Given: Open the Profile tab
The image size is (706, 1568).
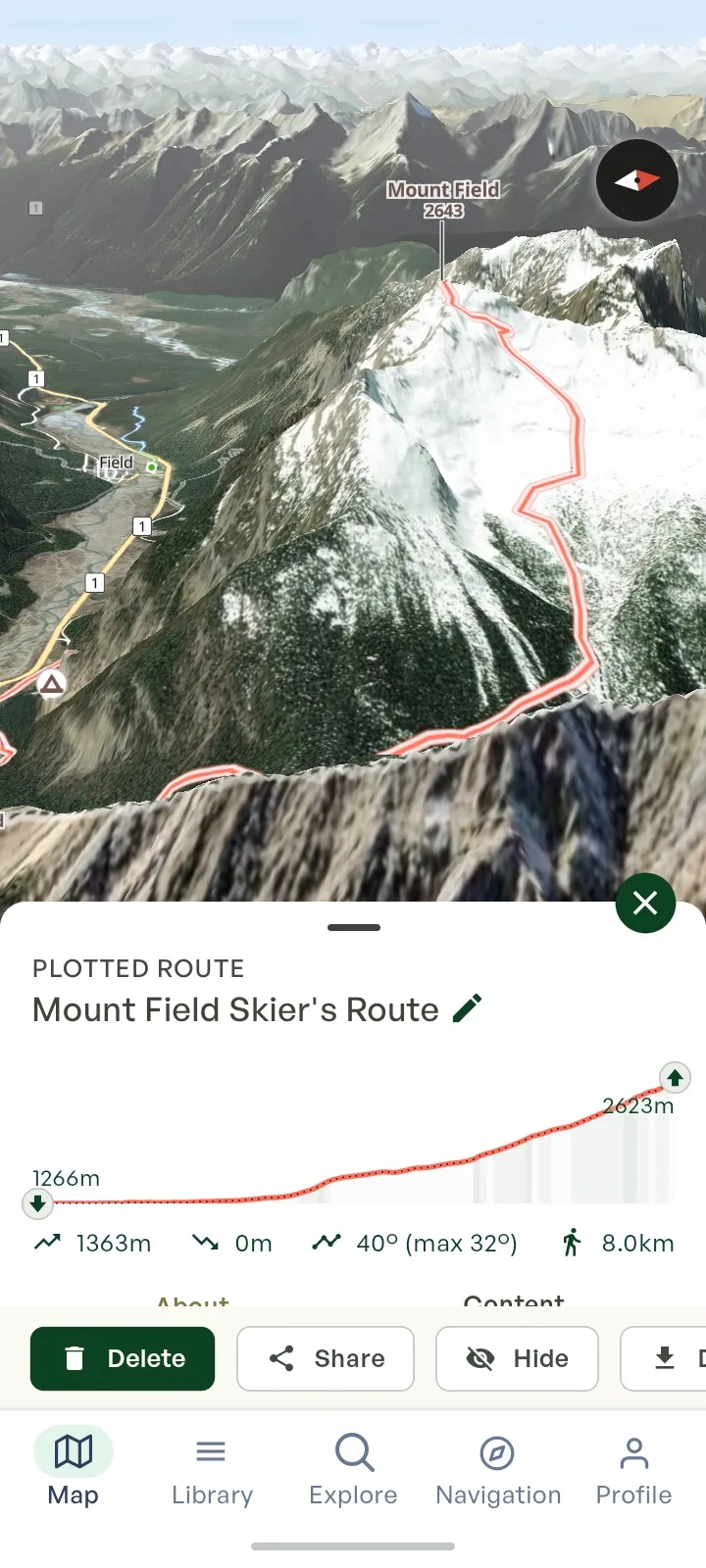Looking at the screenshot, I should coord(633,1471).
